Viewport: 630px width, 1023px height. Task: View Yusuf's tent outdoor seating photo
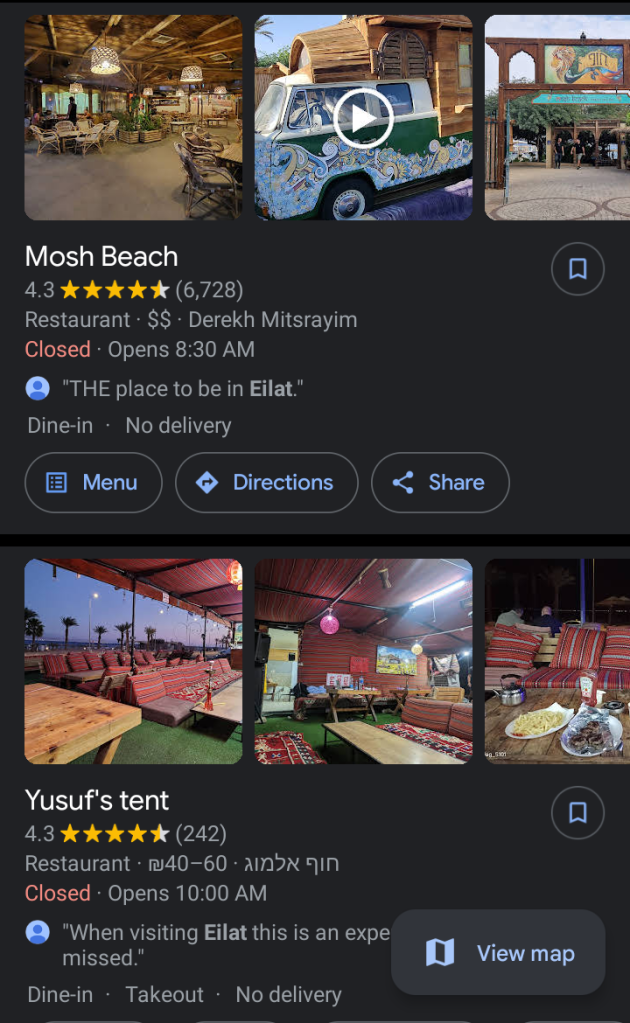(133, 661)
